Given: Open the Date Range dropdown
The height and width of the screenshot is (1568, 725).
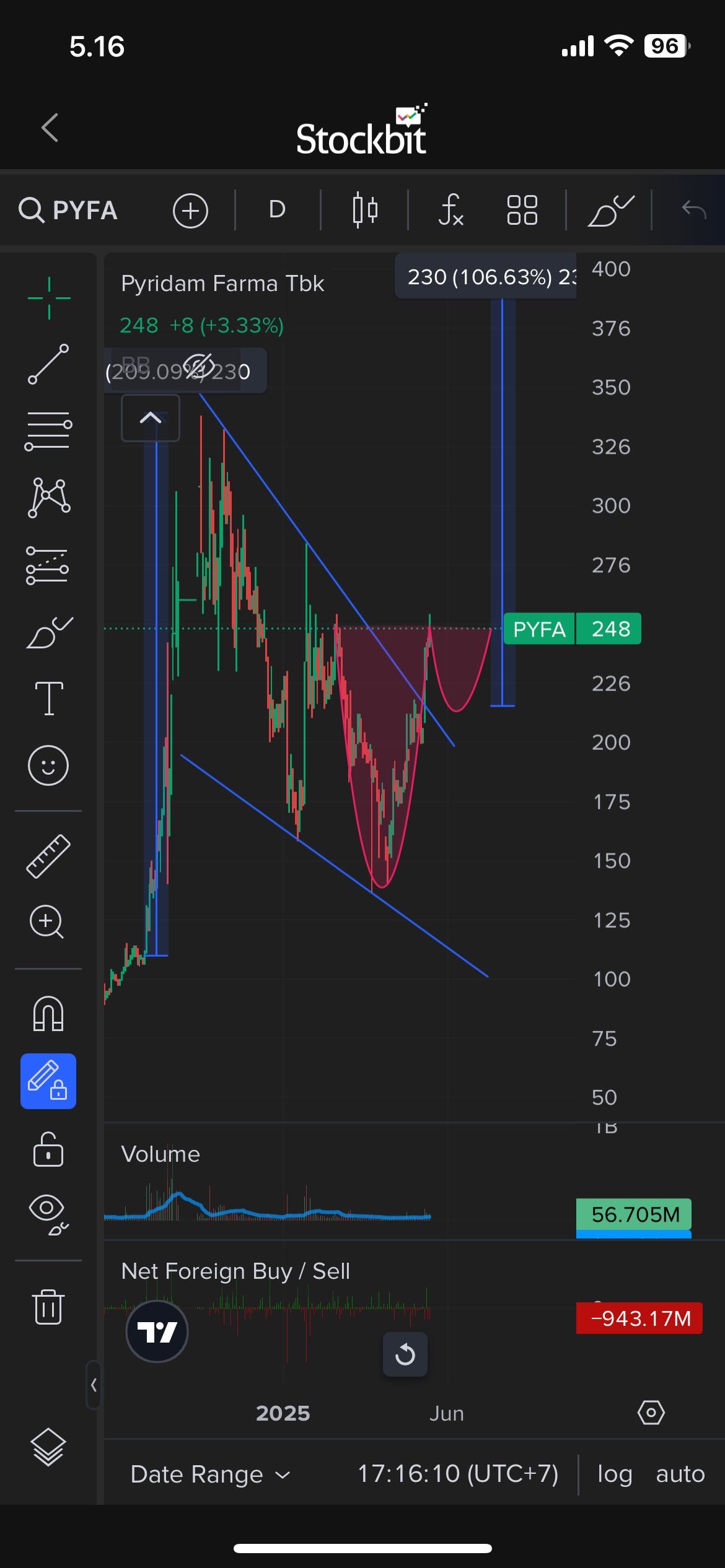Looking at the screenshot, I should [x=210, y=1474].
